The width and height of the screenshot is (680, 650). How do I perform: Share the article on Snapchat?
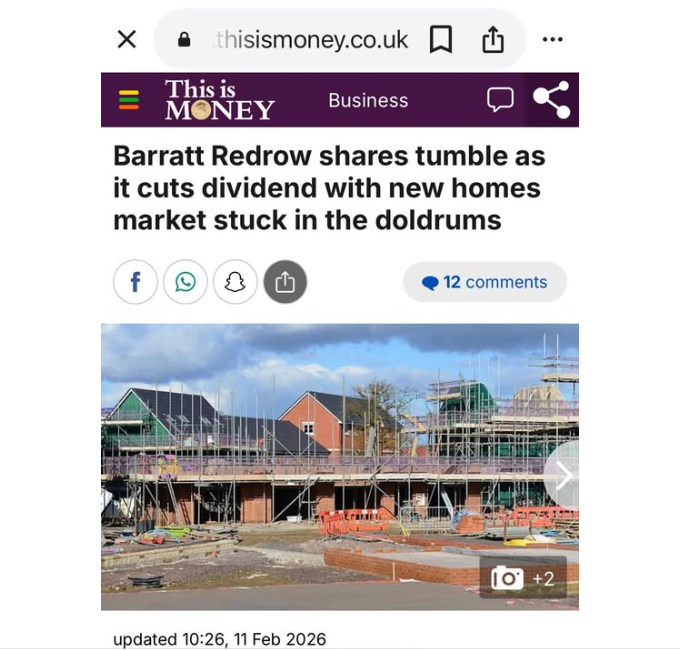click(x=235, y=282)
